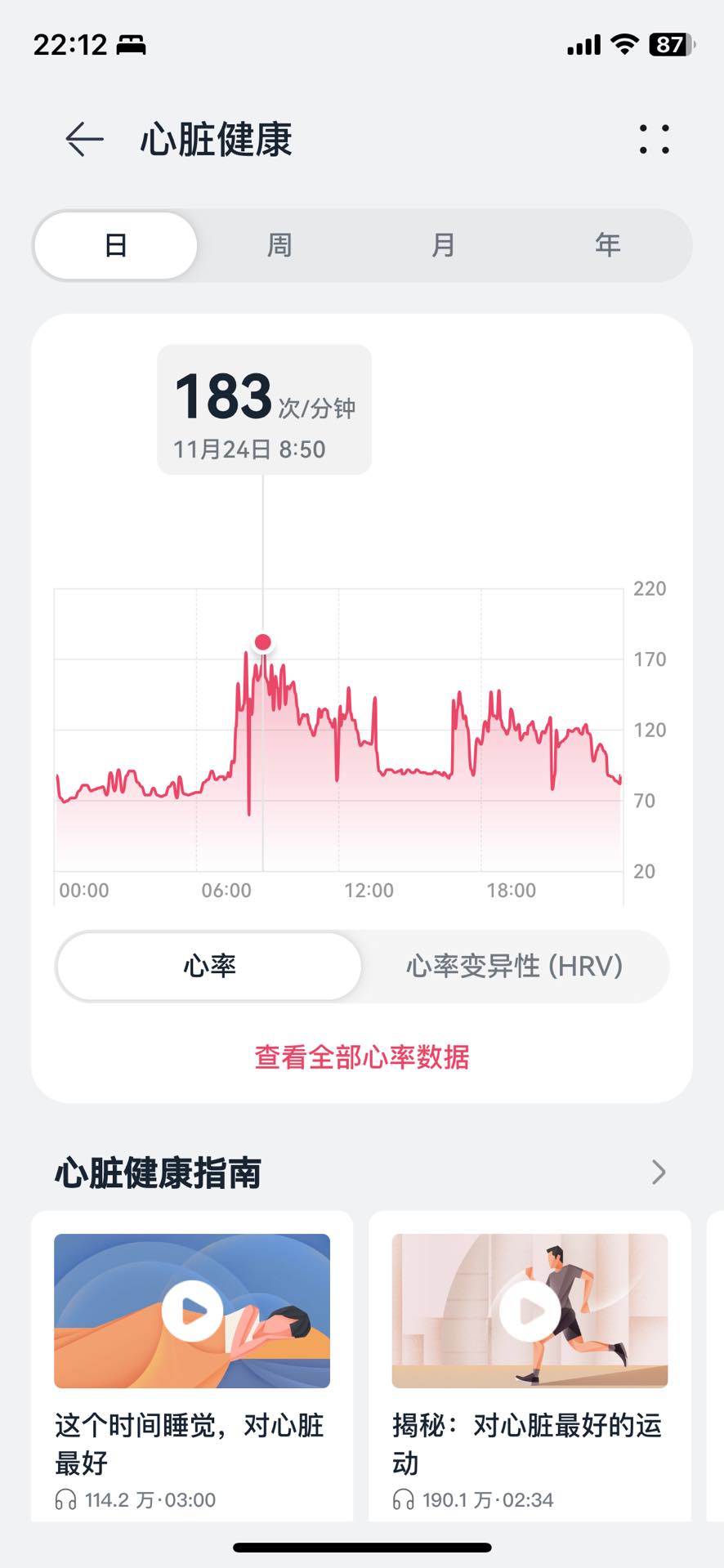Viewport: 724px width, 1568px height.
Task: Play the 这个时间睡觉，对心脏最好 video
Action: 192,1311
